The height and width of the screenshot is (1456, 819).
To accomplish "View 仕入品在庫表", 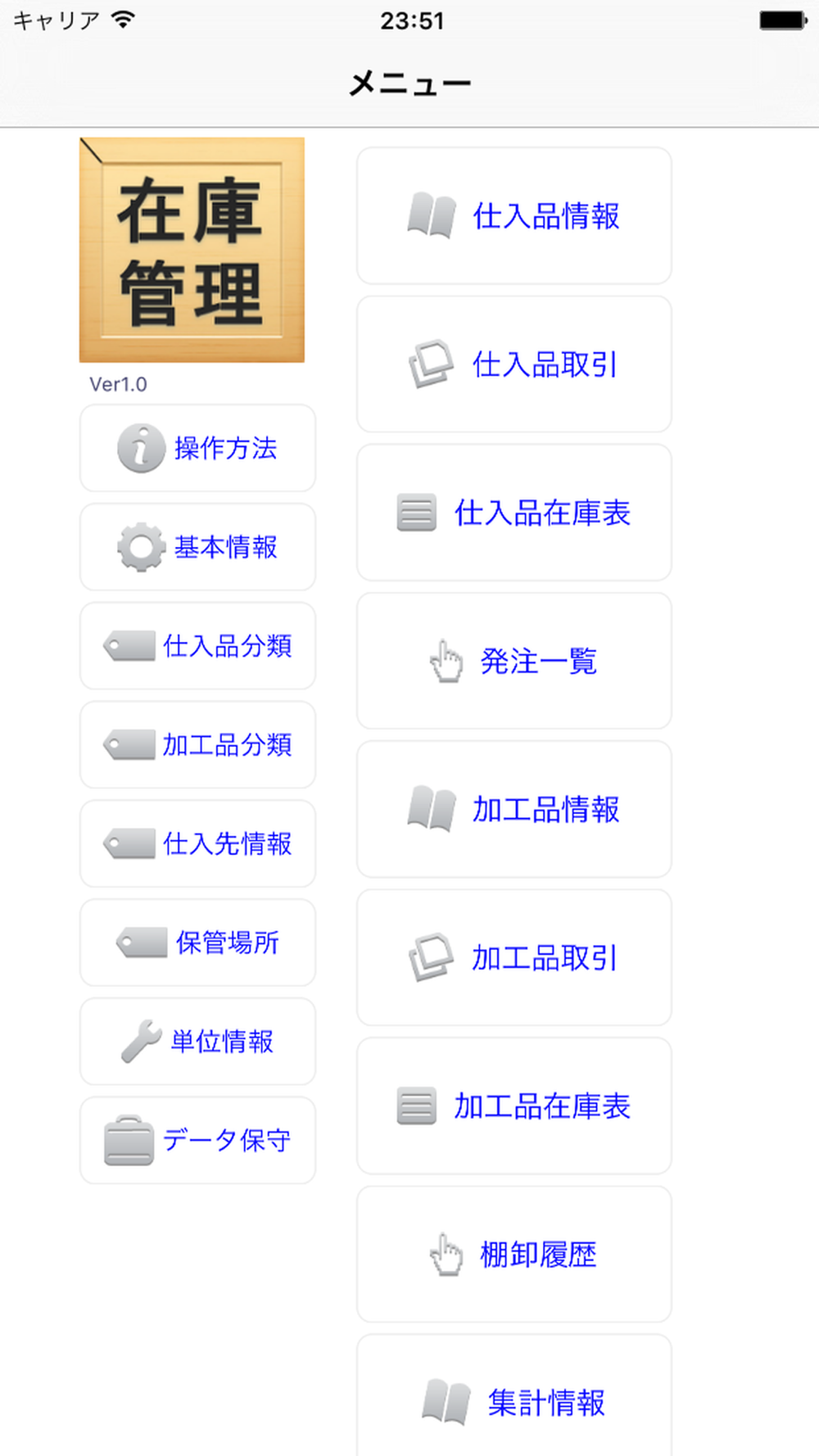I will (x=514, y=513).
